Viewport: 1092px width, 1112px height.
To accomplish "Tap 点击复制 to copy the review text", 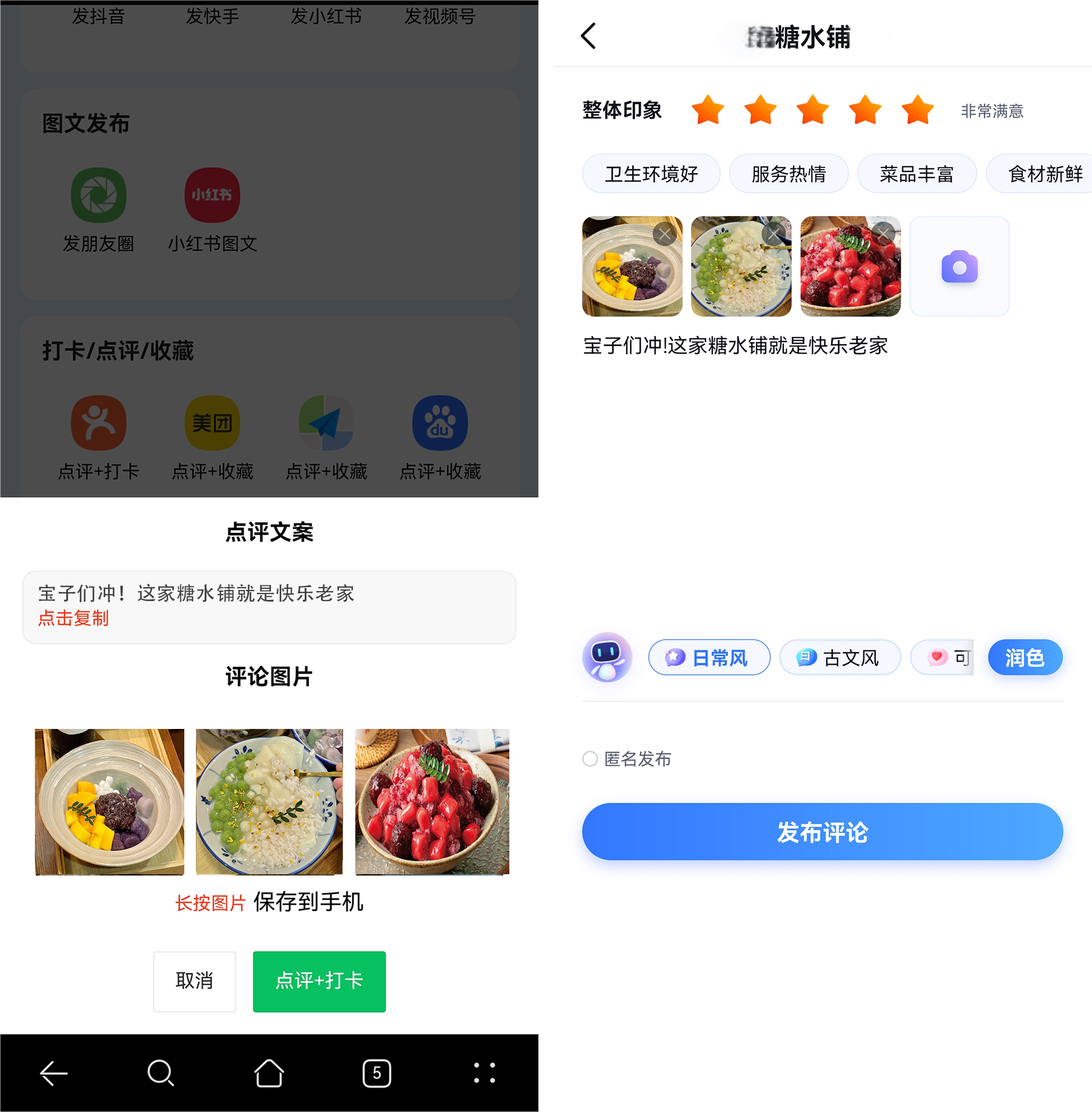I will 73,618.
